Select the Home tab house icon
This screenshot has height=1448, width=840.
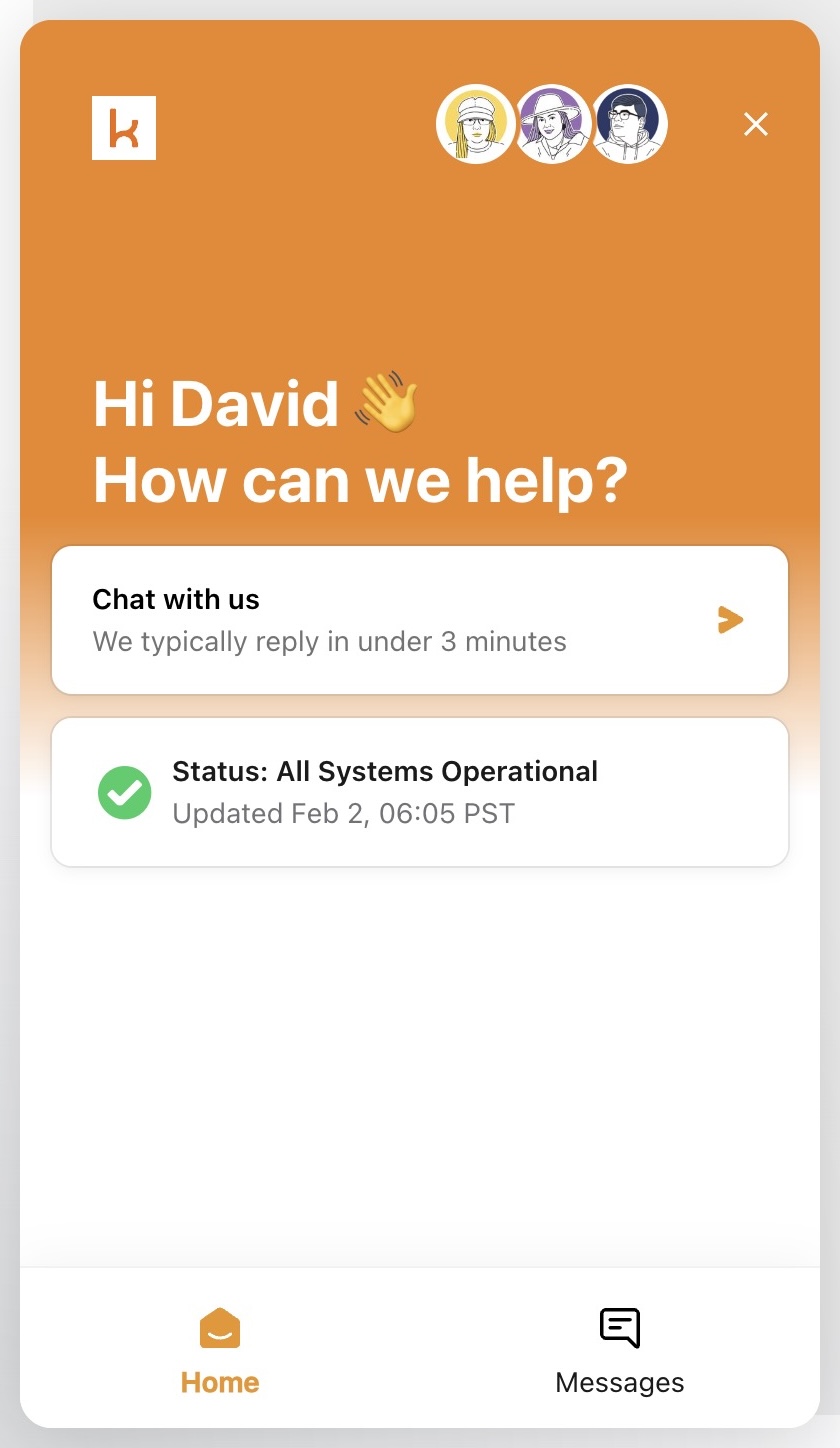(x=219, y=1327)
